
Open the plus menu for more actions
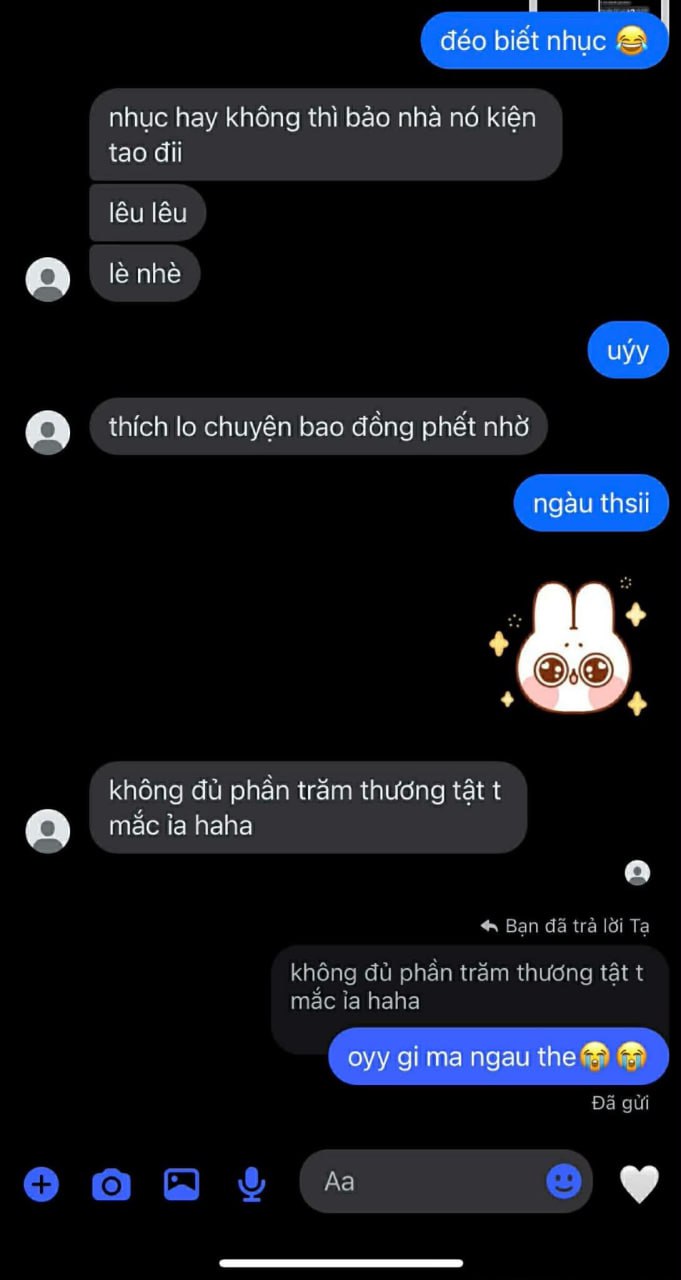[41, 1185]
